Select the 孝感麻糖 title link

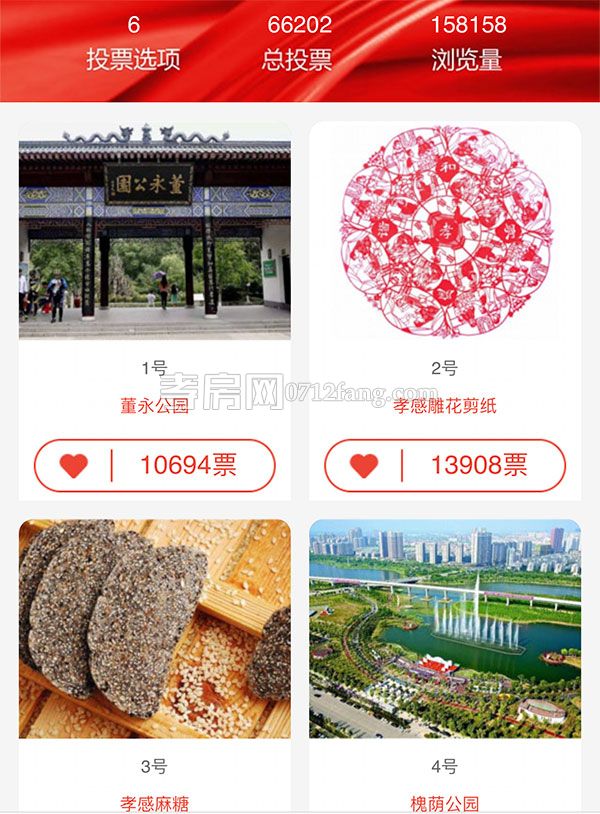[155, 803]
